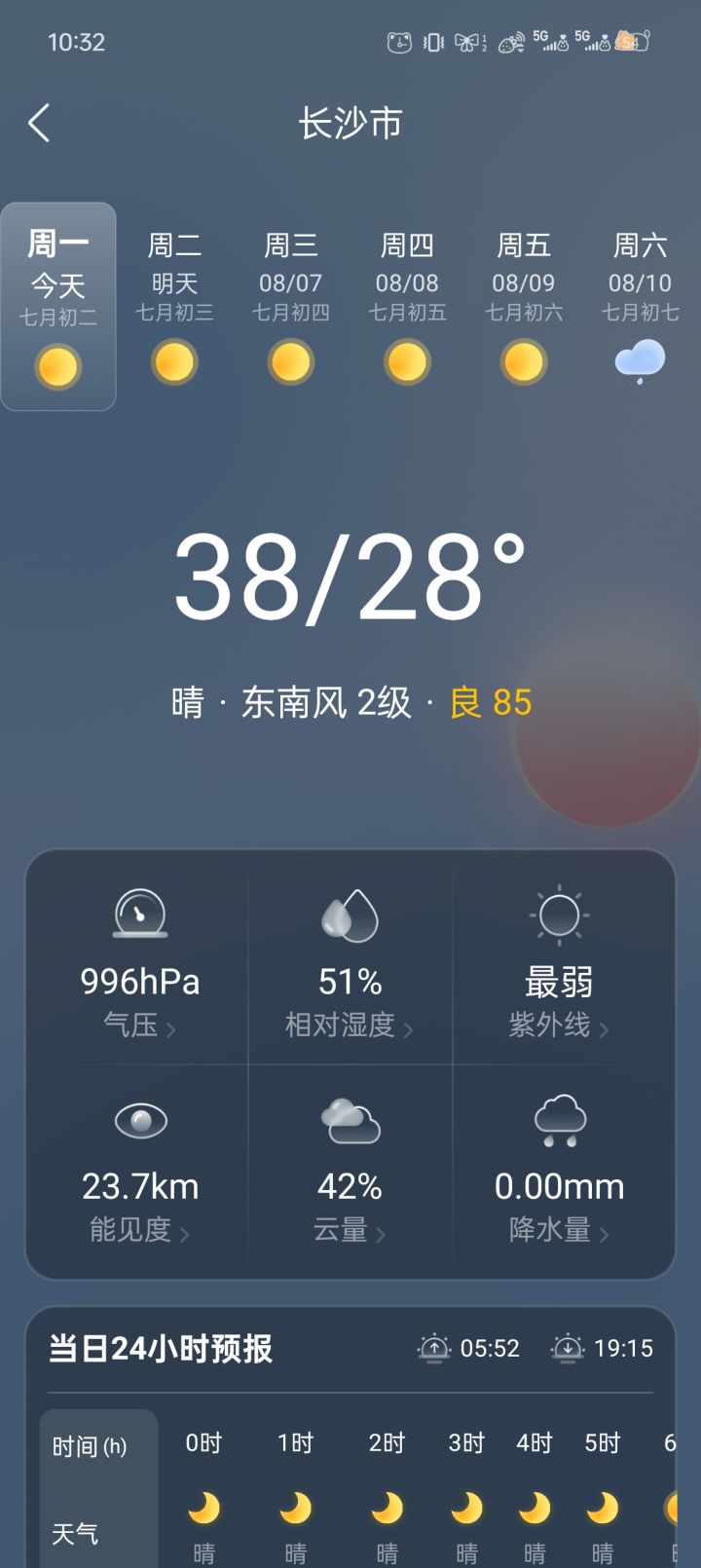Screen dimensions: 701x1568
Task: Switch to 周二 明天 forecast
Action: click(174, 306)
